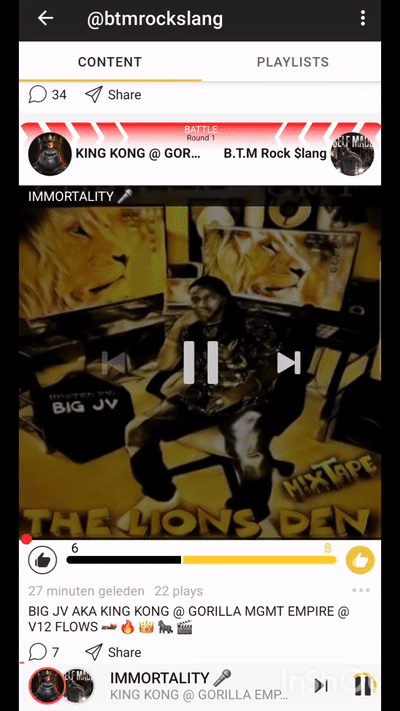Go to previous track on the cover
The image size is (400, 711).
pyautogui.click(x=113, y=363)
